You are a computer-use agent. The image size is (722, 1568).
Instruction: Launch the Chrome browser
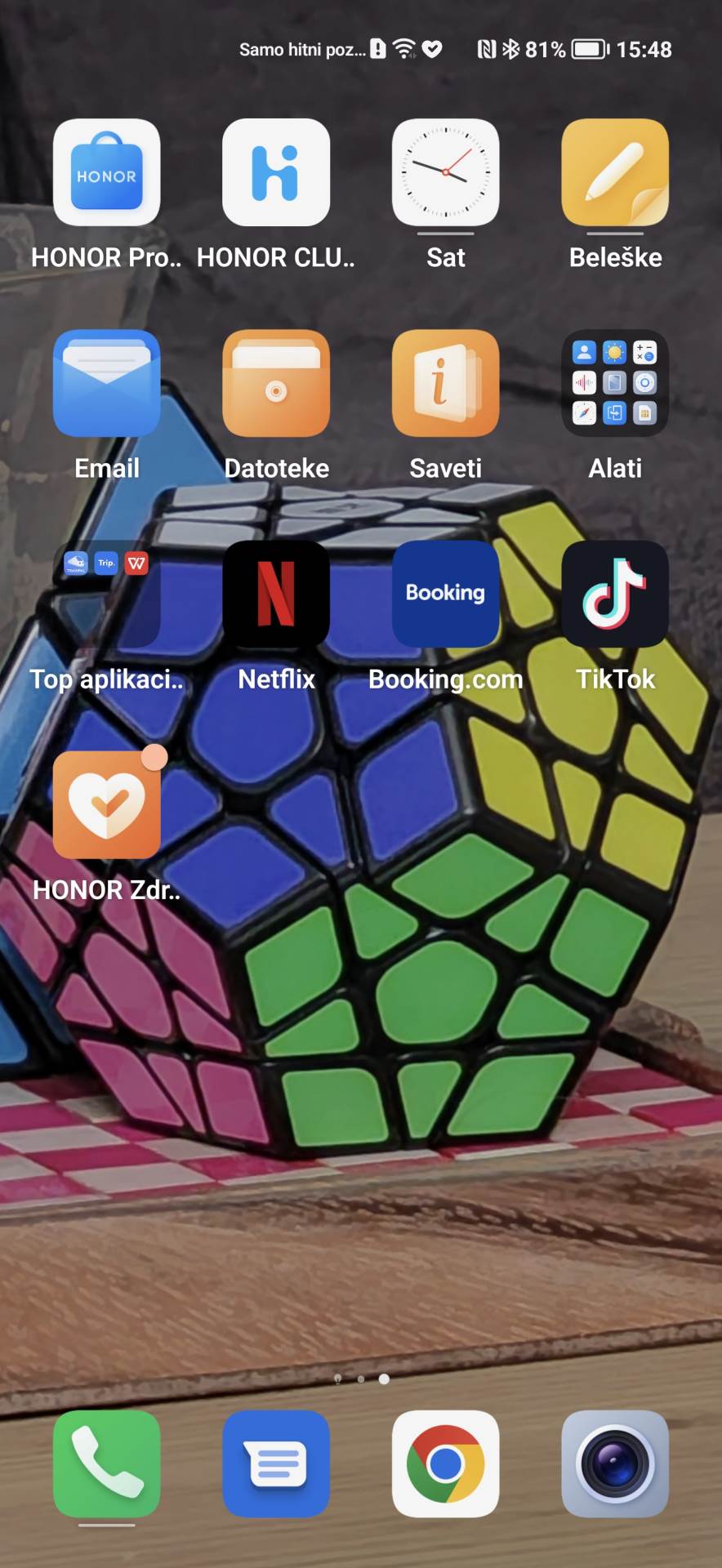(445, 1463)
